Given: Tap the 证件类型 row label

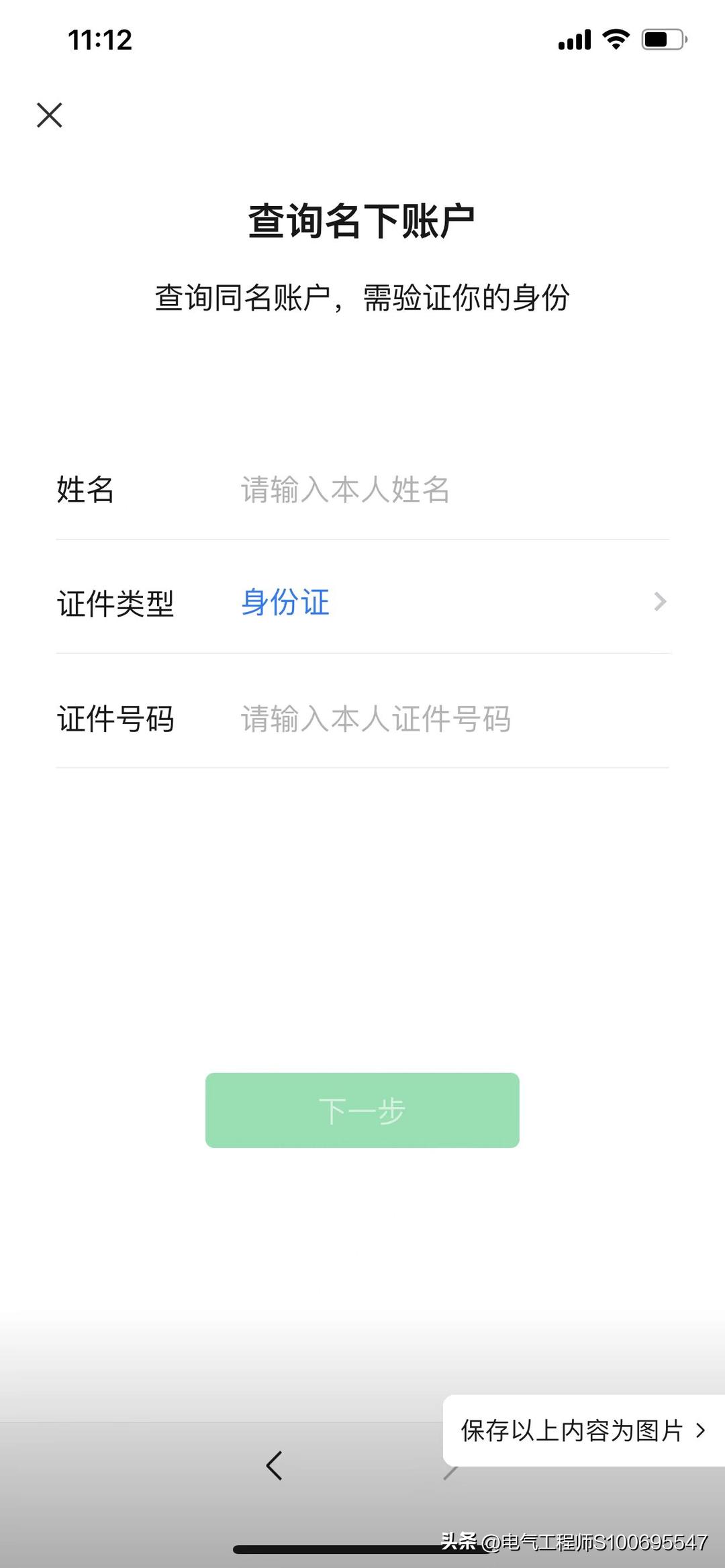Looking at the screenshot, I should point(115,603).
